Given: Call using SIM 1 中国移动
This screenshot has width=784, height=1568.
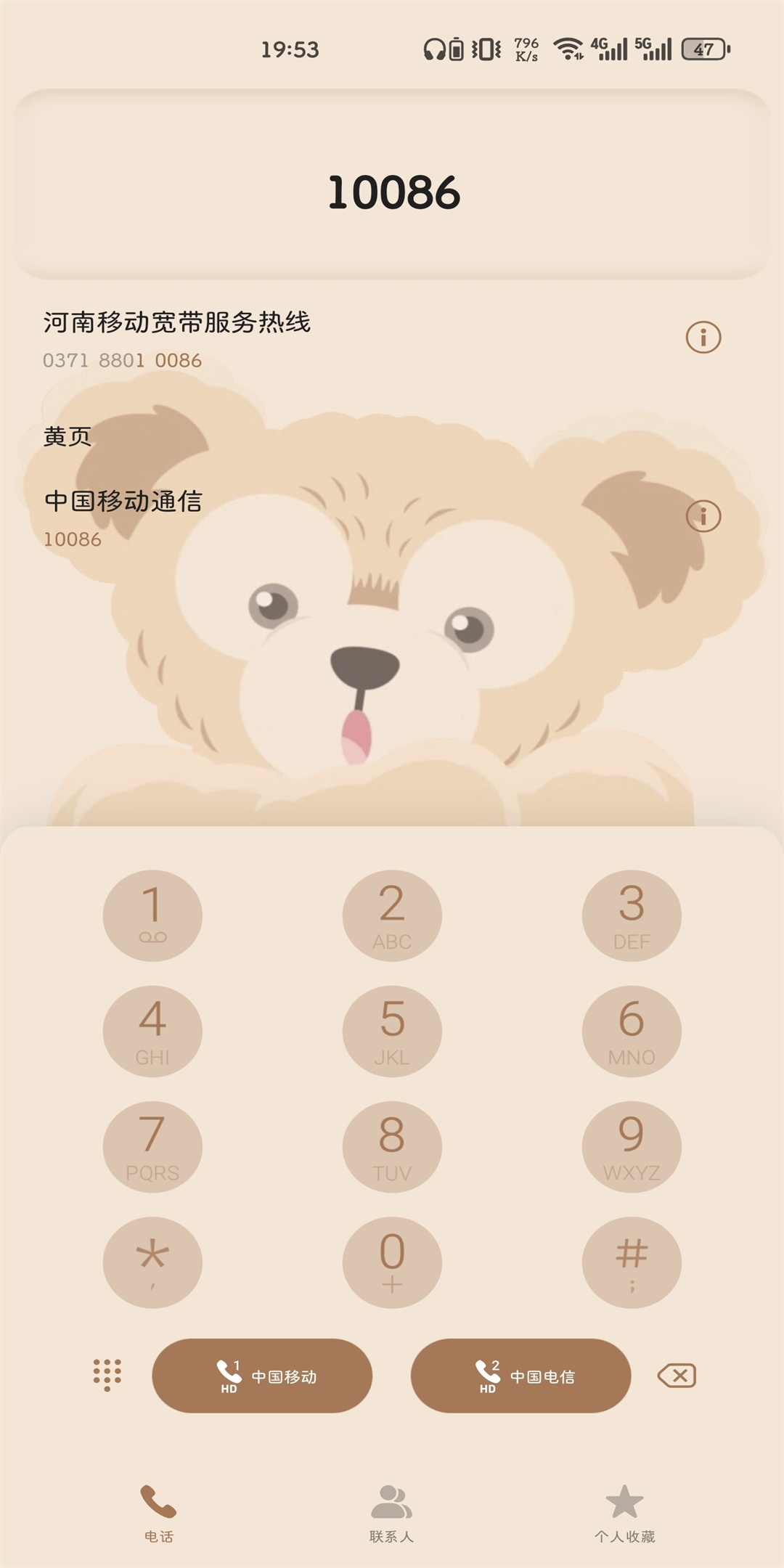Looking at the screenshot, I should (x=262, y=1376).
